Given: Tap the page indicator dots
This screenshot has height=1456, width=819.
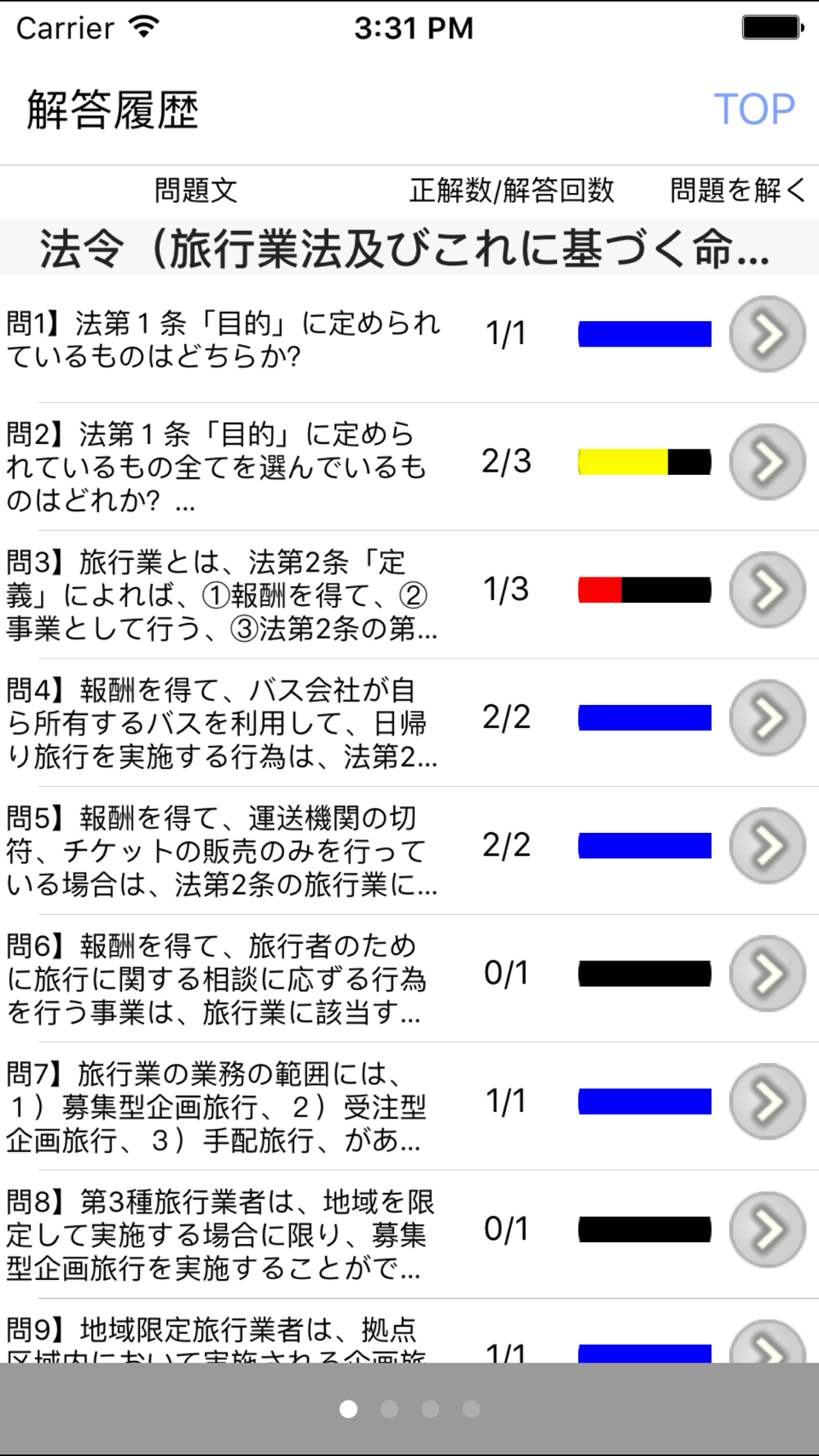Looking at the screenshot, I should [x=409, y=1409].
